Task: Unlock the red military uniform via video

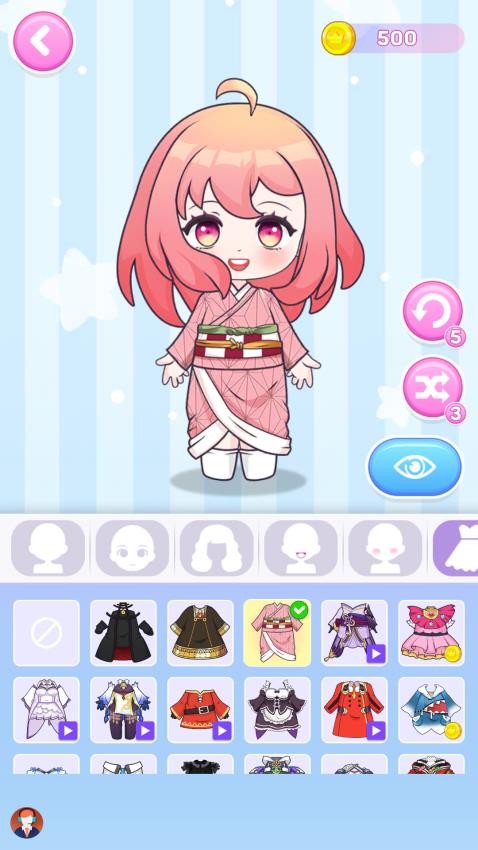Action: pos(354,710)
